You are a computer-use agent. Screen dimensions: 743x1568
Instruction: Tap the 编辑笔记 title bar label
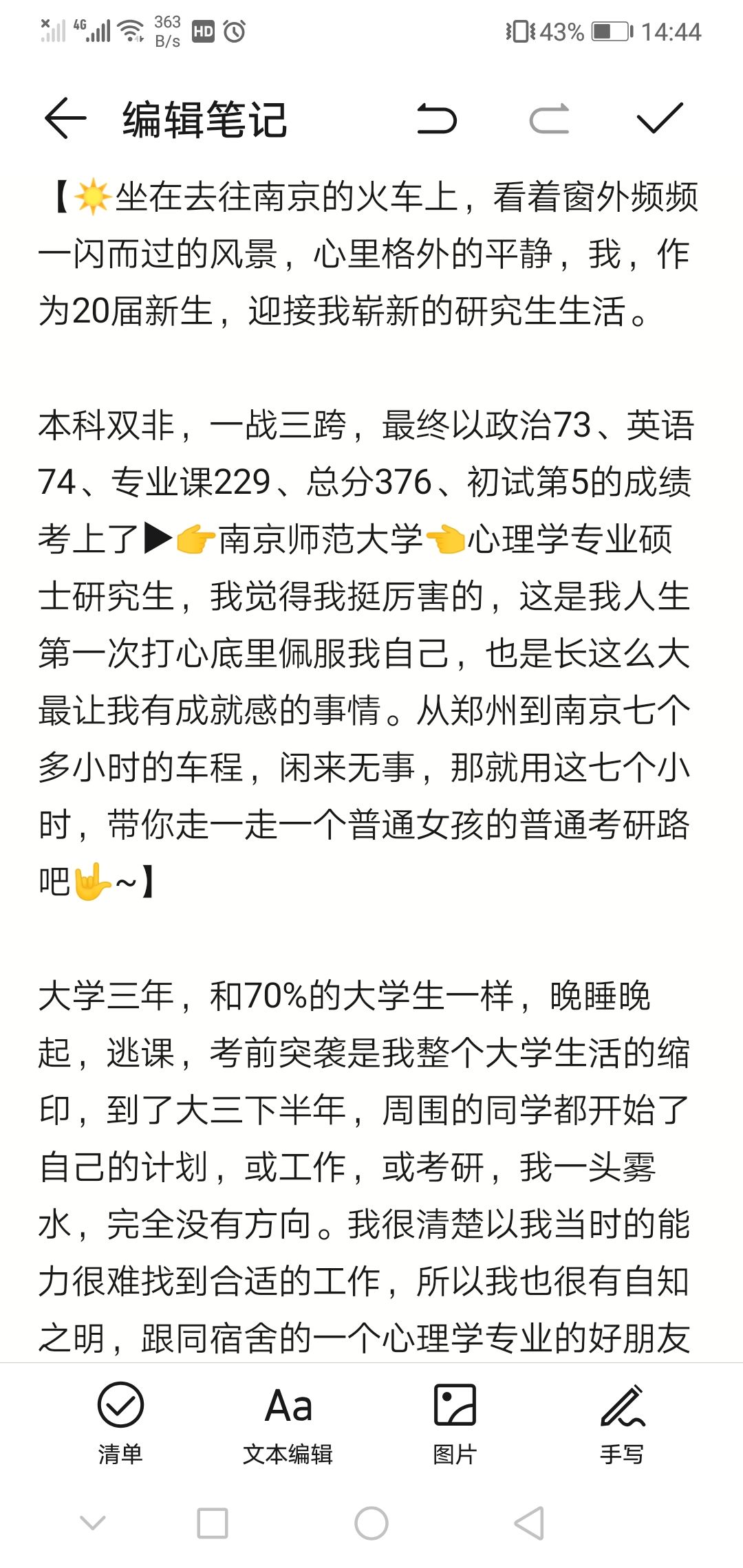coord(203,118)
